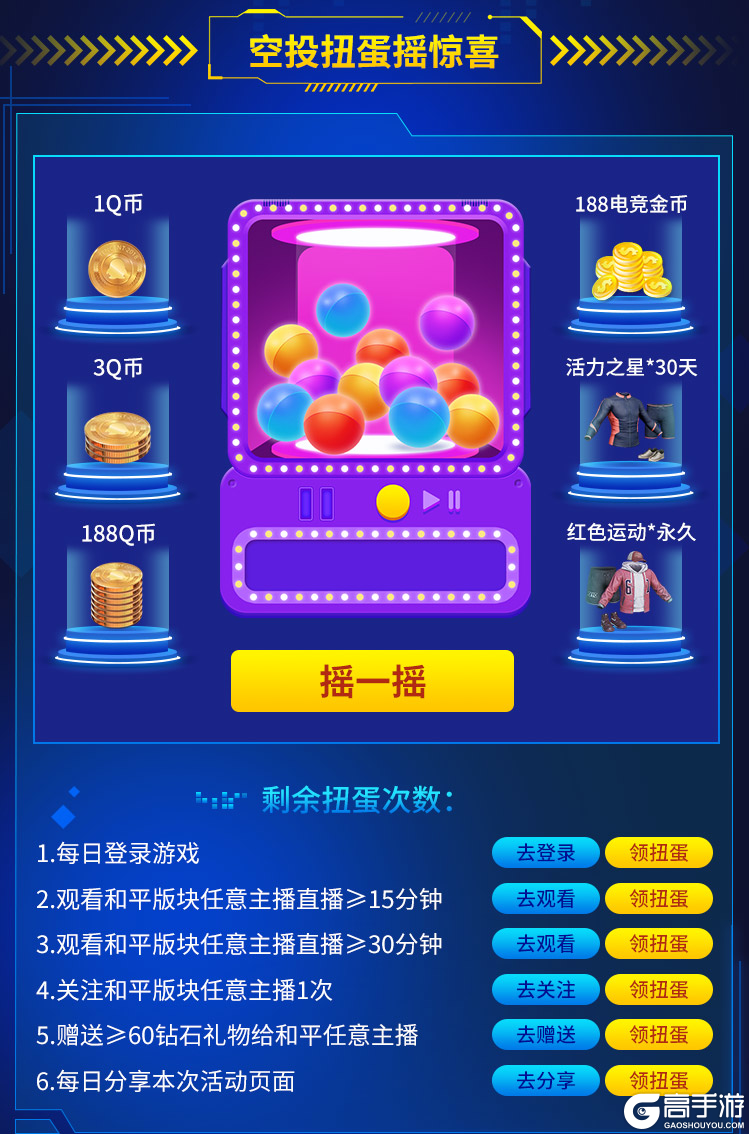Claim 领扭蛋 for the follow-a-streamer task
Image resolution: width=749 pixels, height=1134 pixels.
point(658,989)
